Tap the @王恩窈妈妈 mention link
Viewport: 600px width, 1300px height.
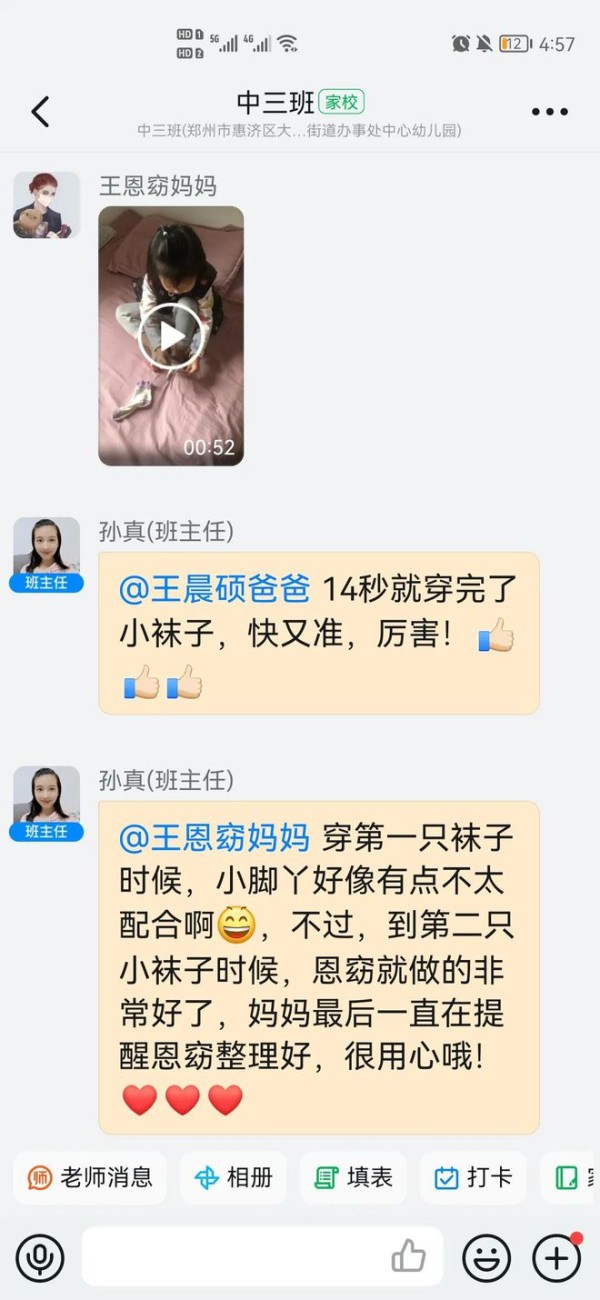coord(214,838)
